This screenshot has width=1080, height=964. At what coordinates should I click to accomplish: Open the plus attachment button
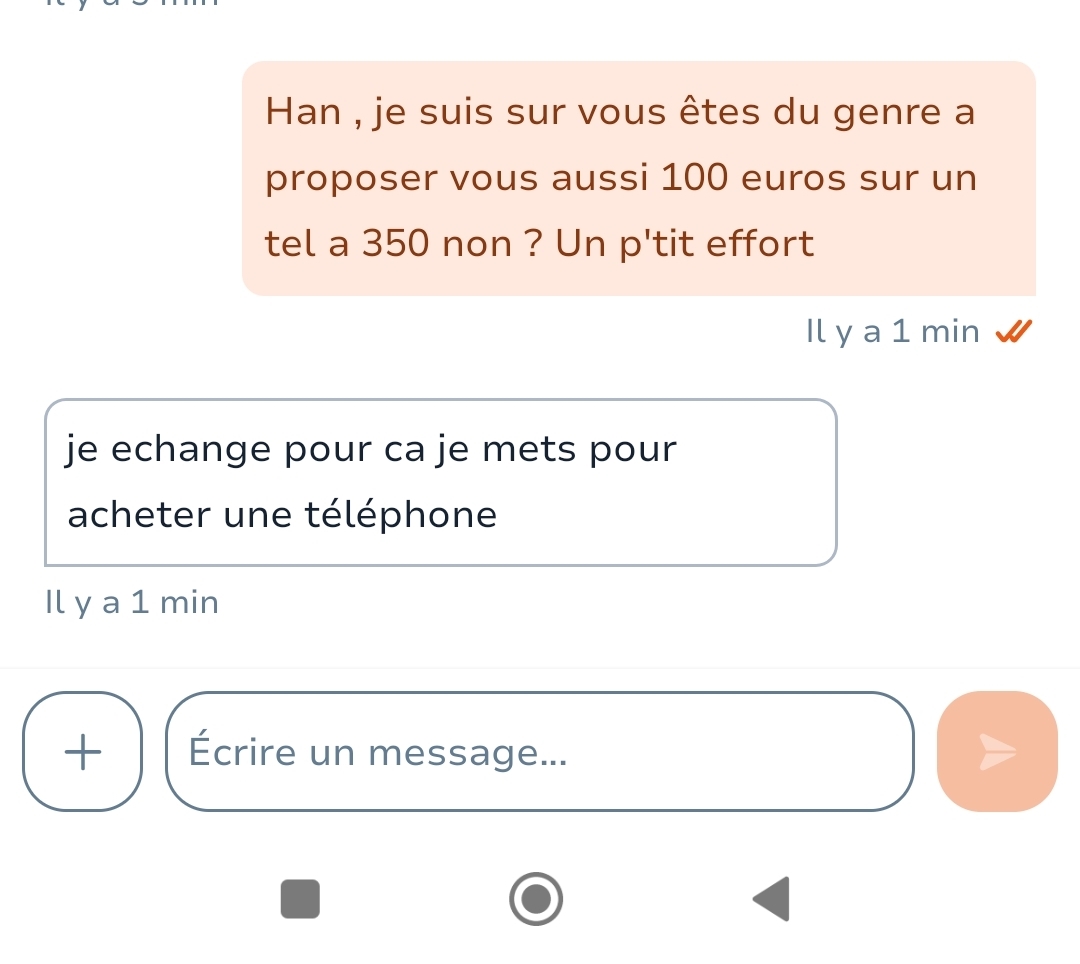coord(83,751)
